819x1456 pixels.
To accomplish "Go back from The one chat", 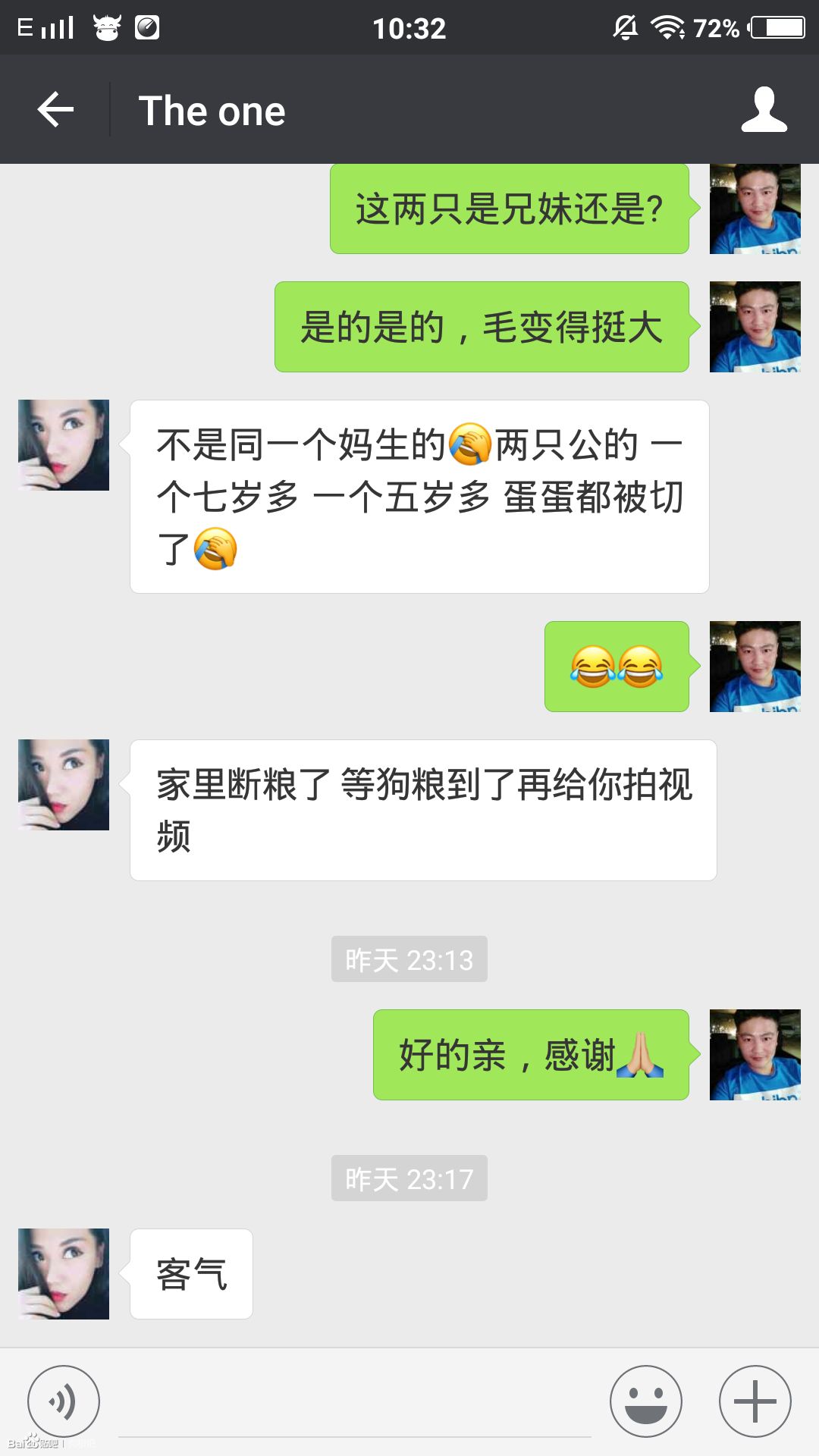I will (55, 110).
